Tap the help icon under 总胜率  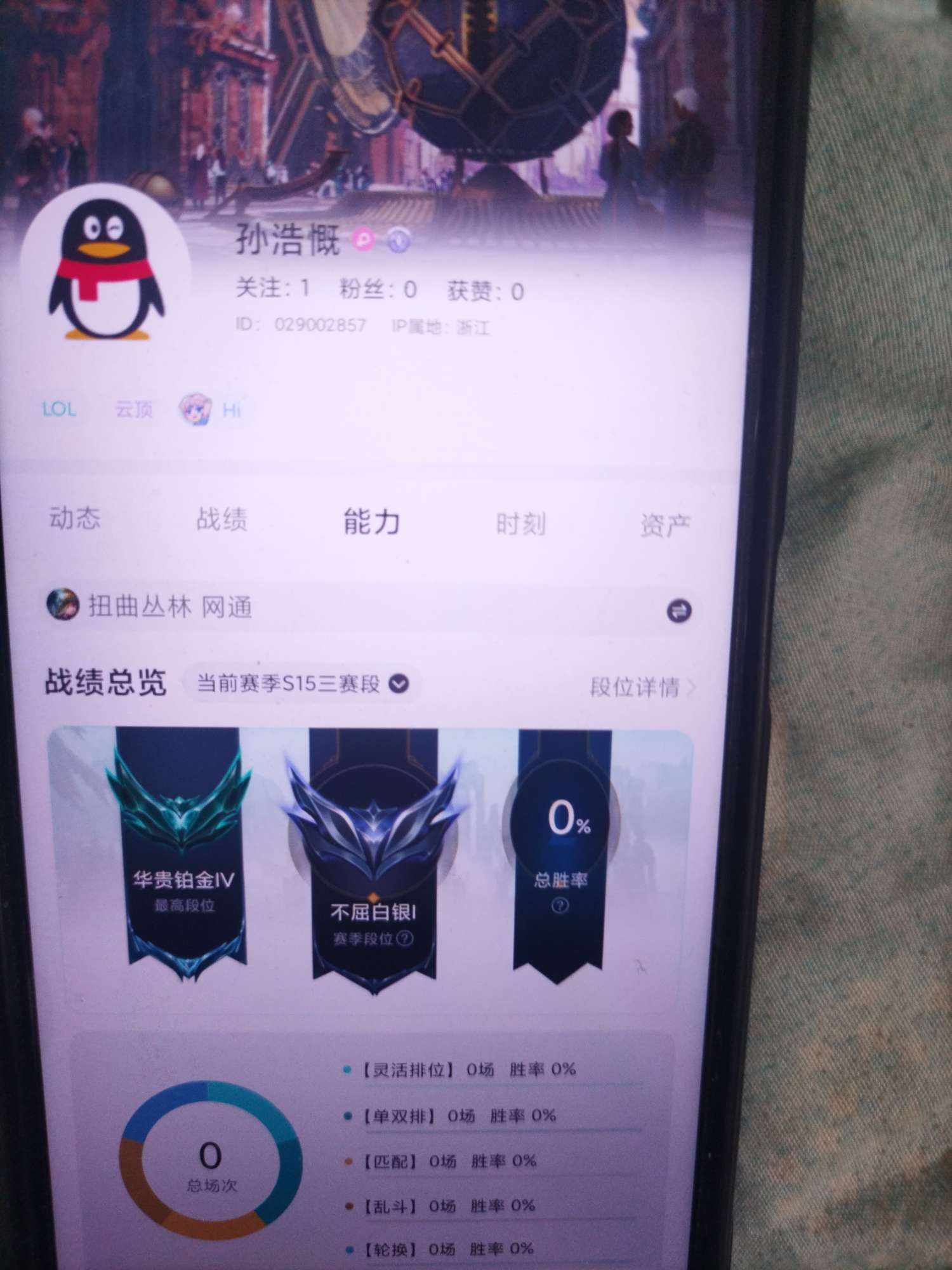click(559, 906)
